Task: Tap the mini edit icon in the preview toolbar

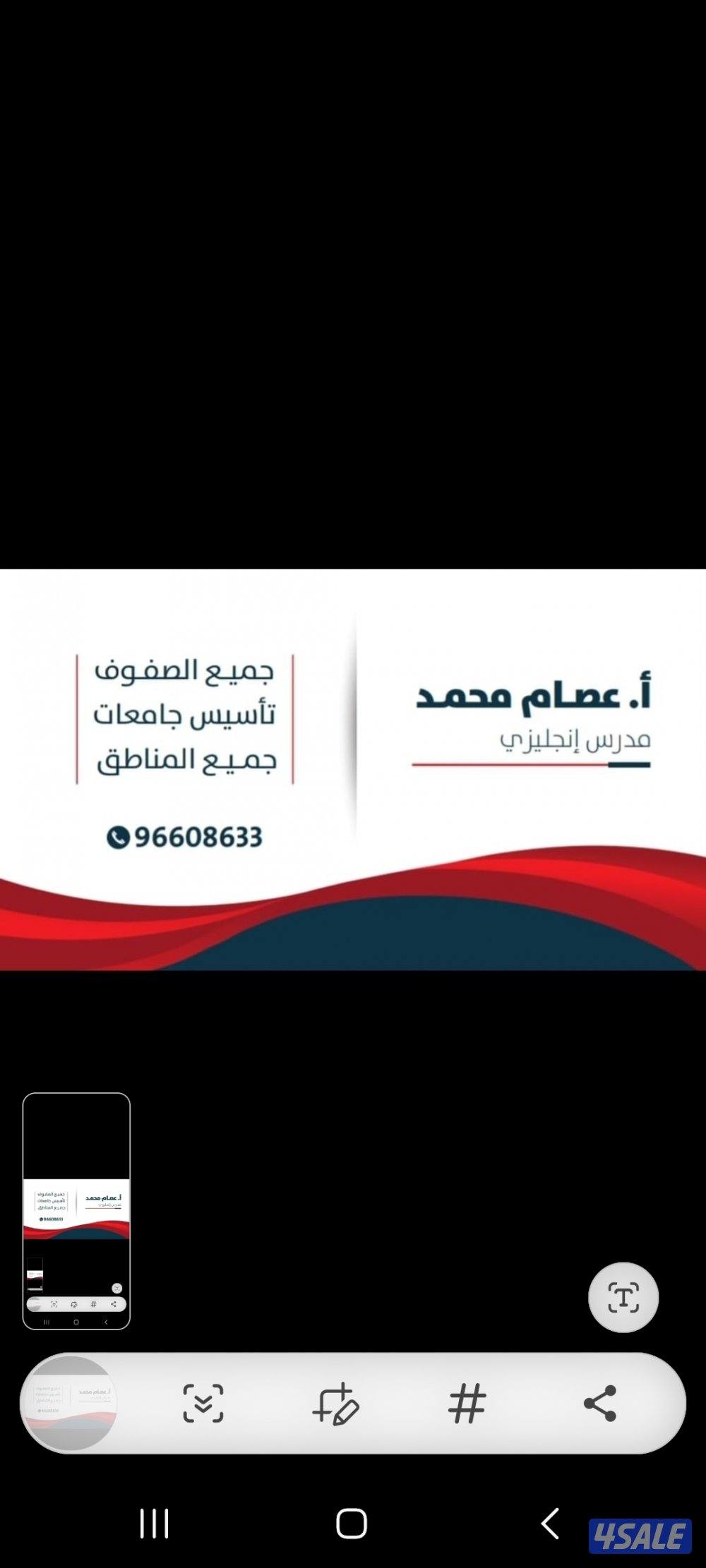Action: coord(74,1303)
